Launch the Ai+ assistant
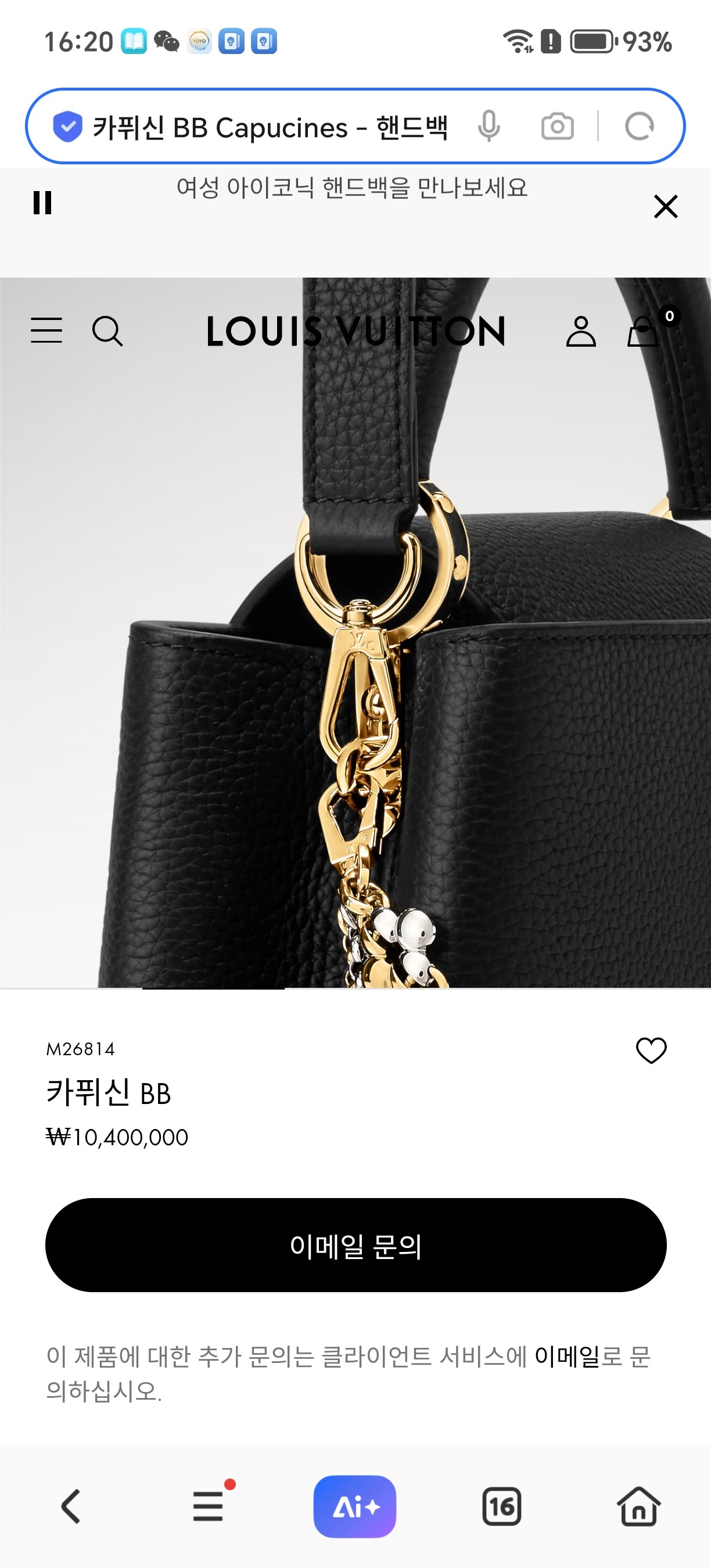The height and width of the screenshot is (1568, 711). 355,1506
